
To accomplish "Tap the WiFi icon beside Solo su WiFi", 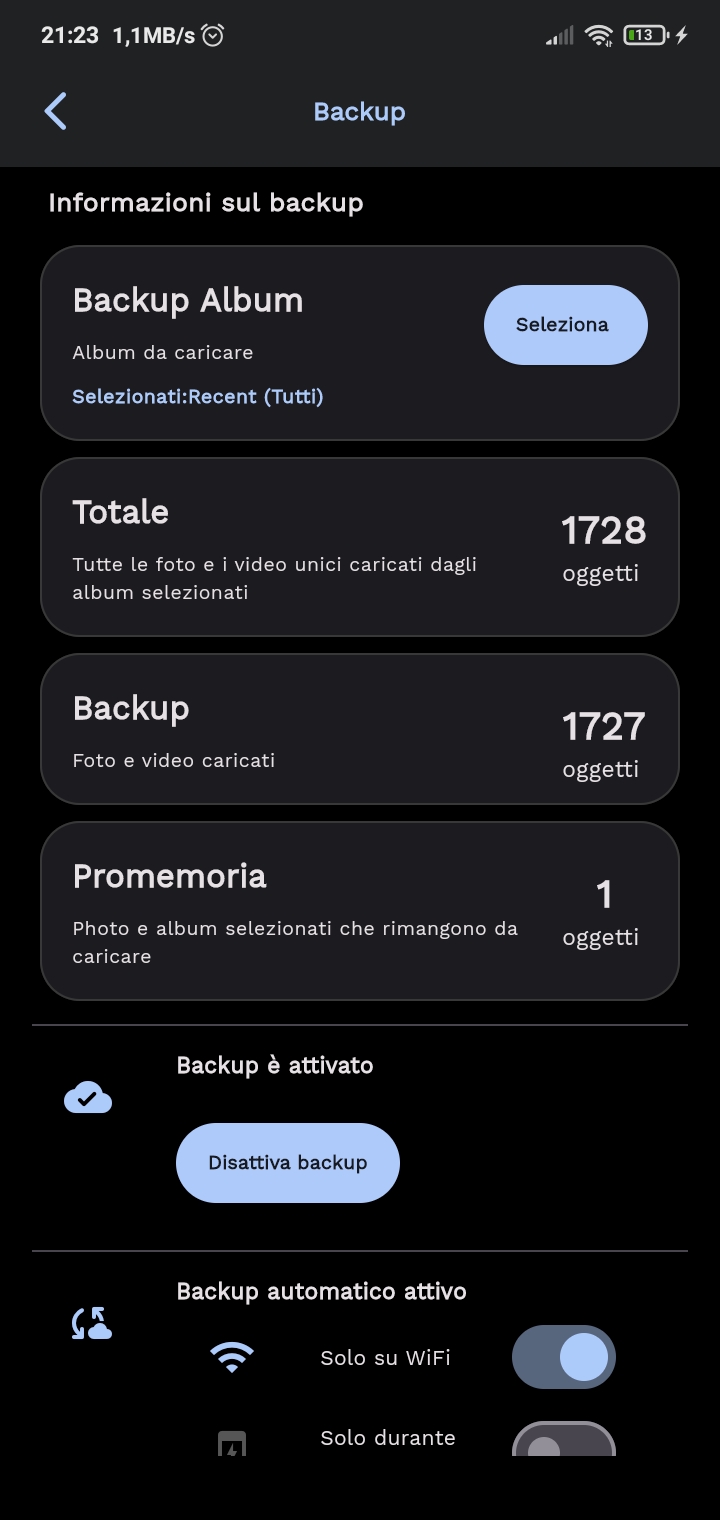I will [x=232, y=1357].
